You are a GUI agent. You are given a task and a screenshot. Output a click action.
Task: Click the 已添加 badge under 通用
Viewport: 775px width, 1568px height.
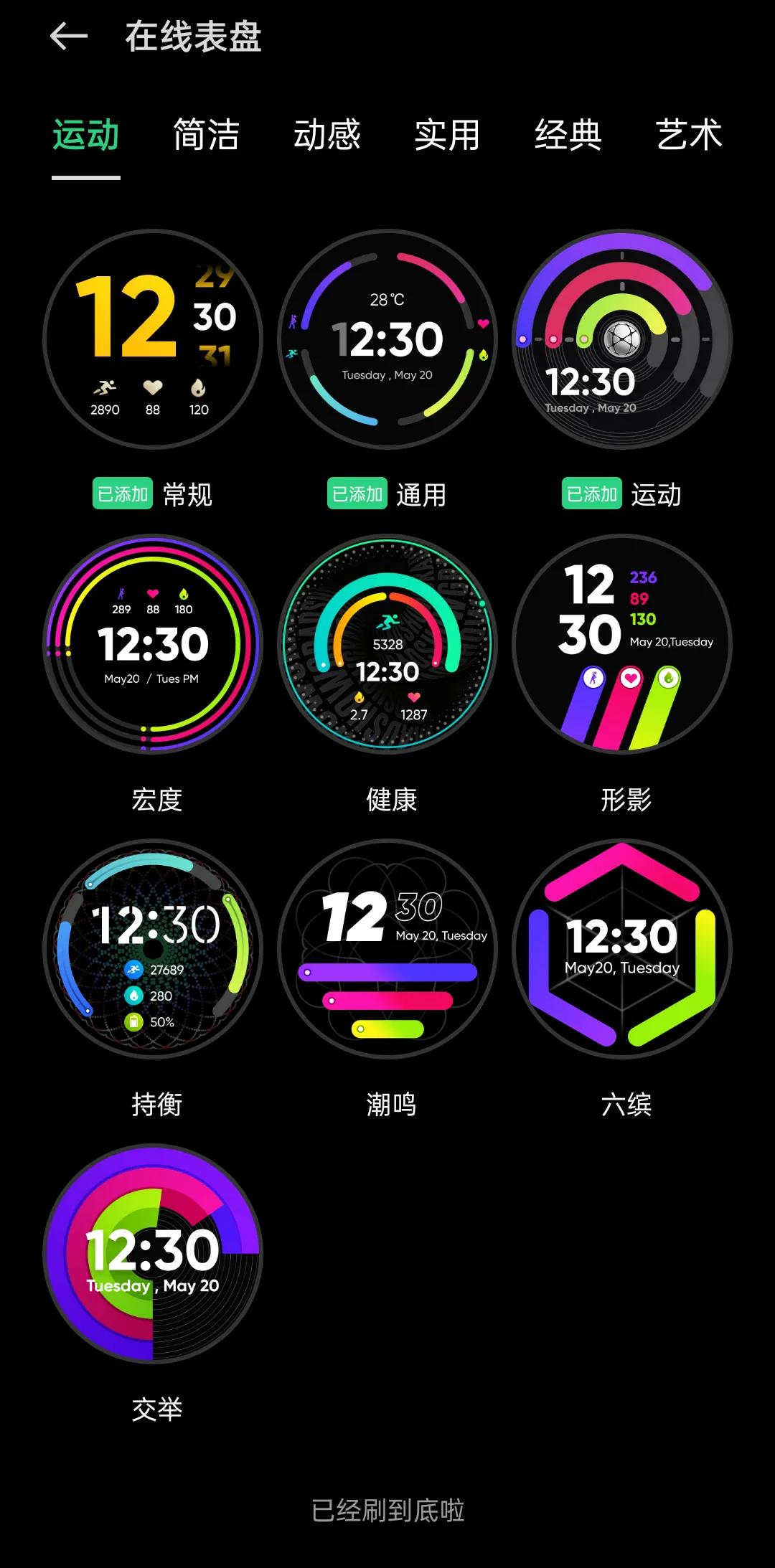[x=357, y=493]
